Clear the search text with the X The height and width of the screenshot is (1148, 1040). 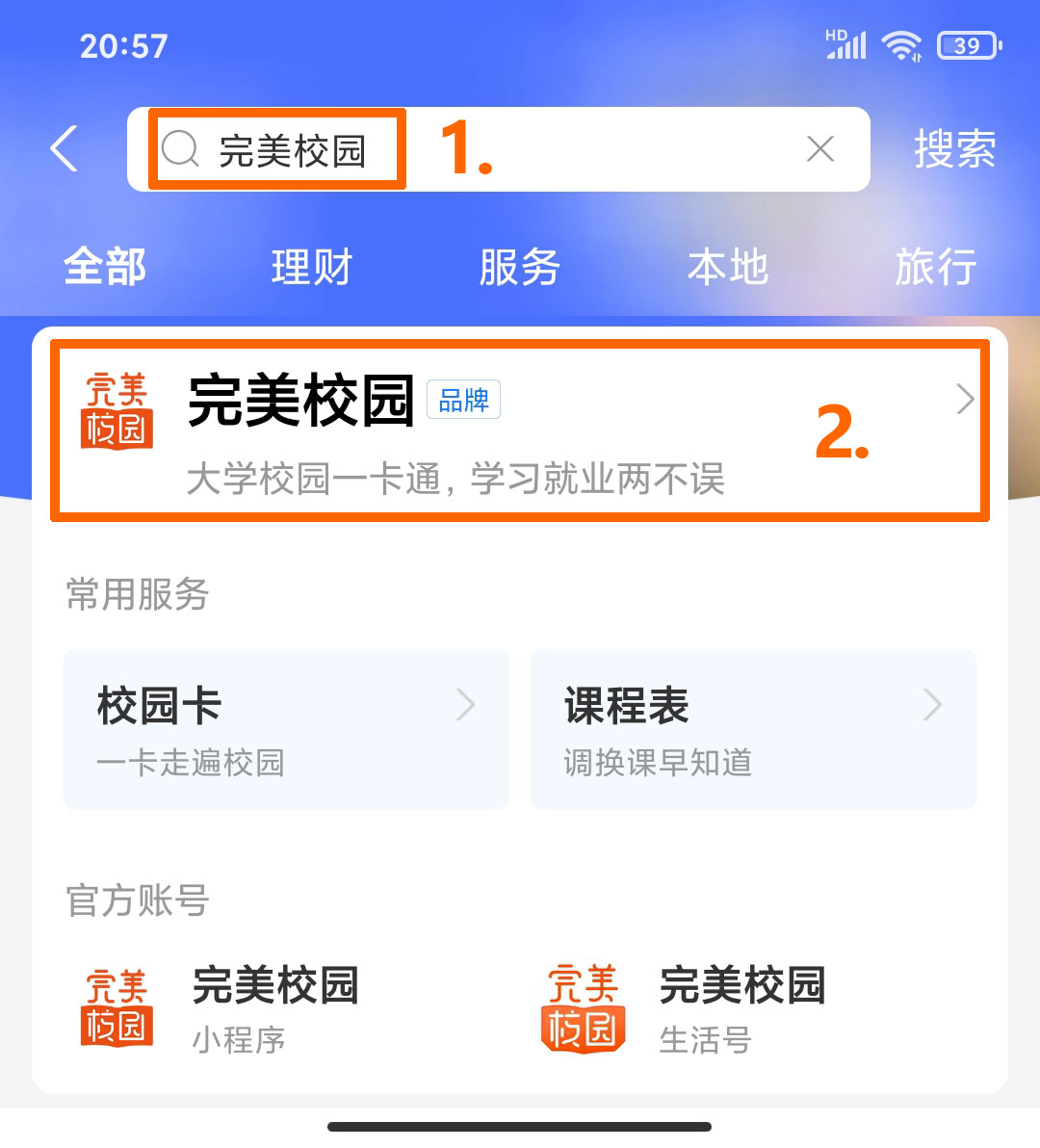coord(819,149)
